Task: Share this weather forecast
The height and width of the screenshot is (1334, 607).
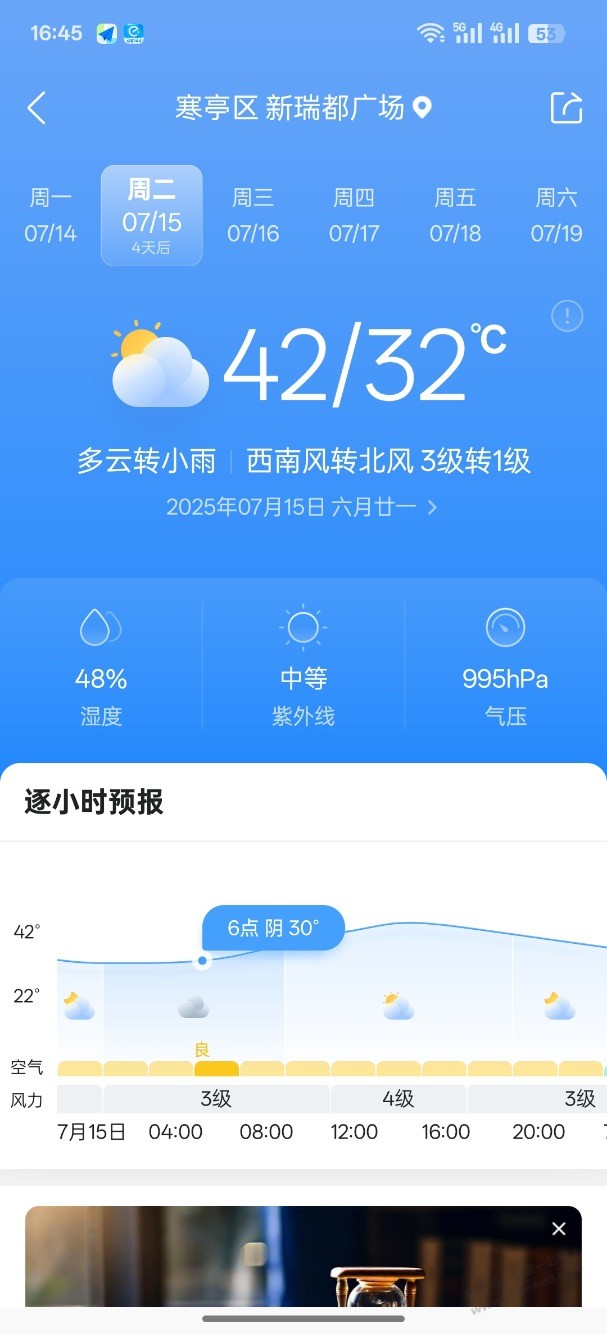Action: 566,108
